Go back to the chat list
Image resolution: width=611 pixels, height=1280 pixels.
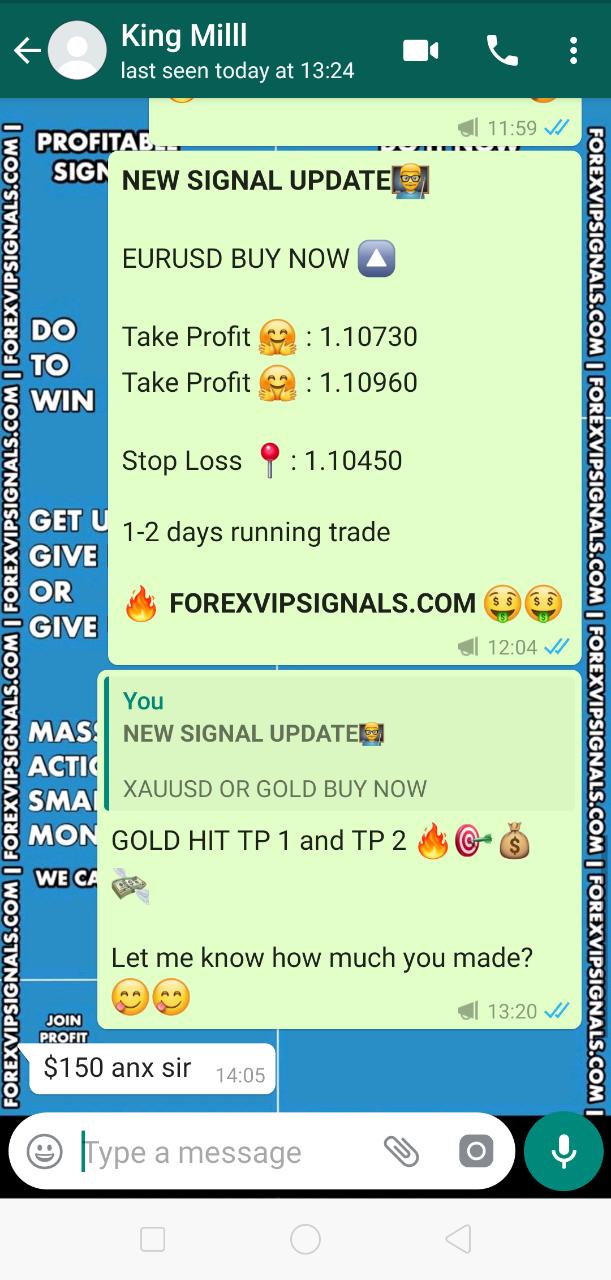[27, 51]
